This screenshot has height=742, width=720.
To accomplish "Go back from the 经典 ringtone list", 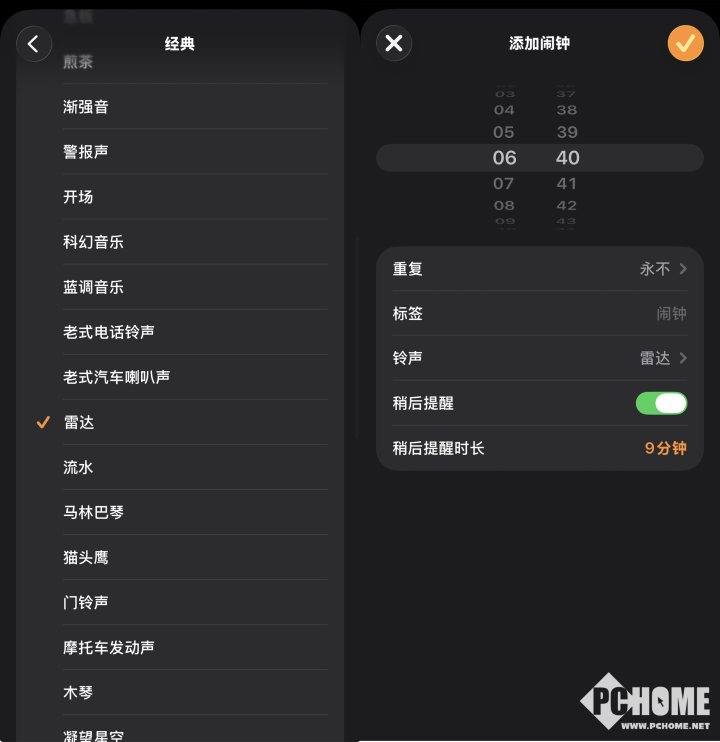I will tap(34, 44).
